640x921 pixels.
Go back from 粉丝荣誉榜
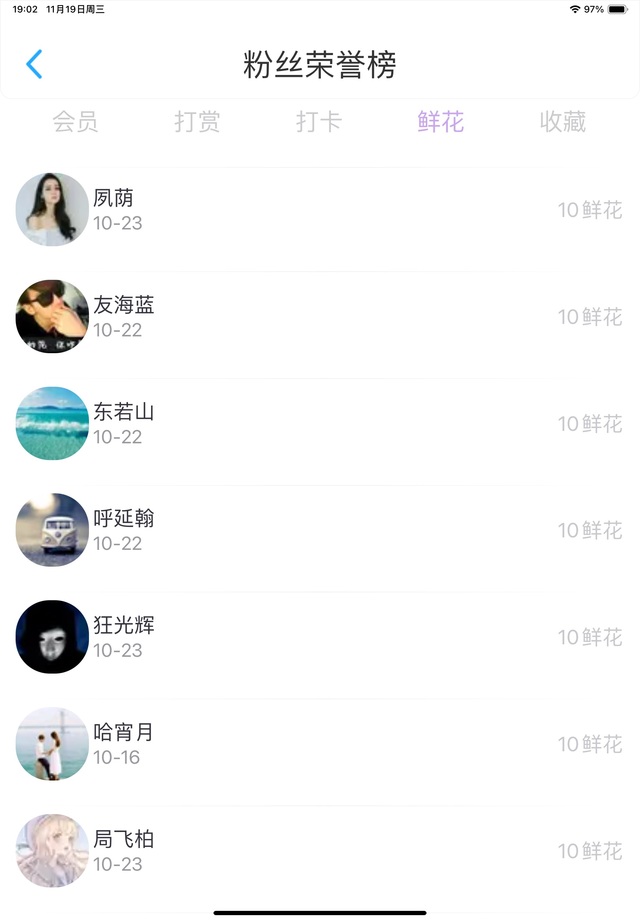pyautogui.click(x=34, y=65)
